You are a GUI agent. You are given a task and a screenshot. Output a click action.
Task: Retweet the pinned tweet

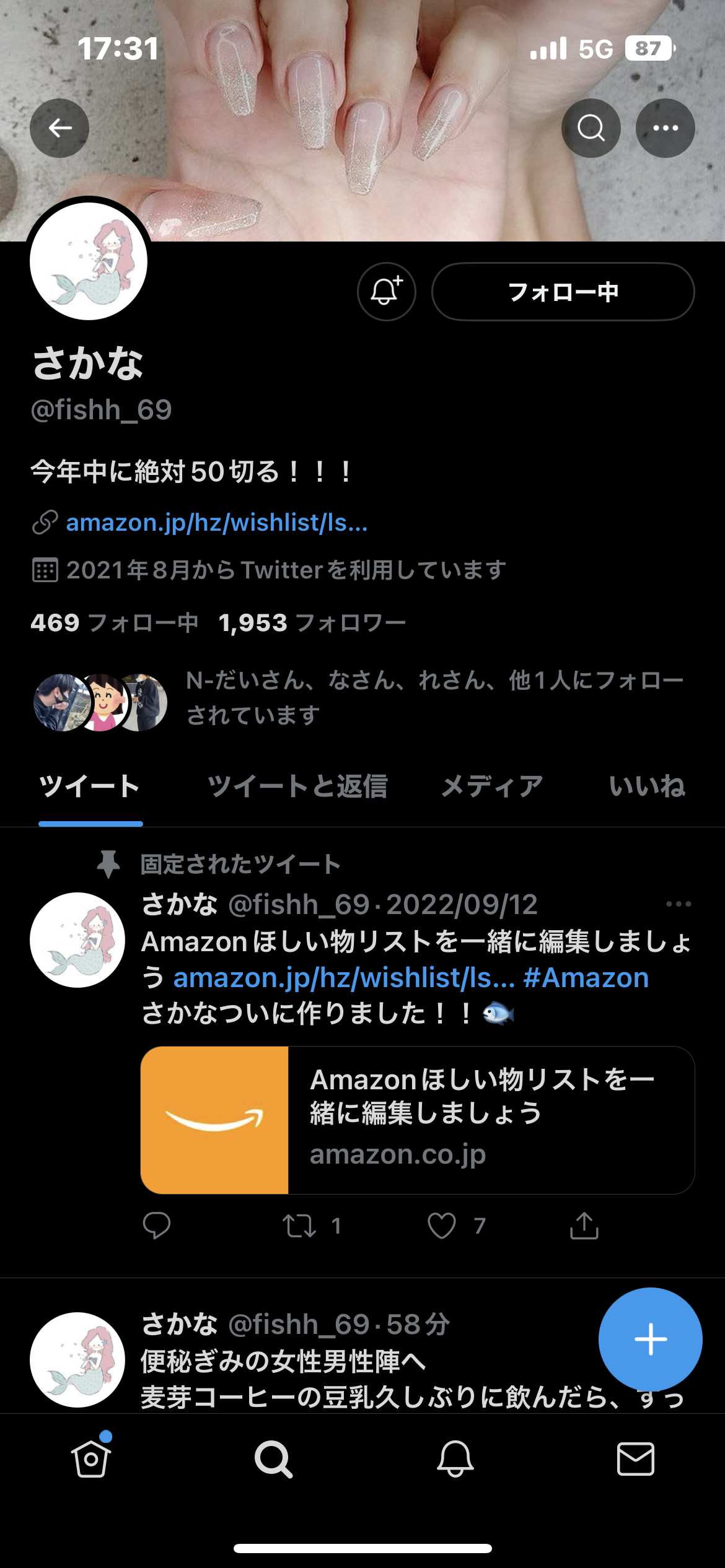click(x=300, y=1226)
